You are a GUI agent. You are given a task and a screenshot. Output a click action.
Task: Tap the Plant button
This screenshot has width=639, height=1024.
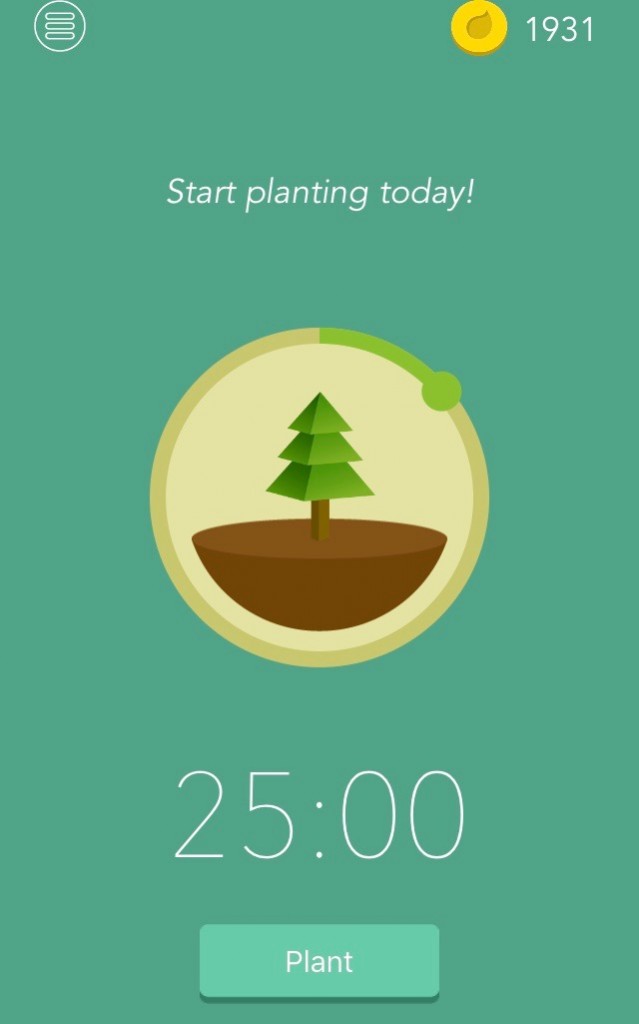[319, 961]
